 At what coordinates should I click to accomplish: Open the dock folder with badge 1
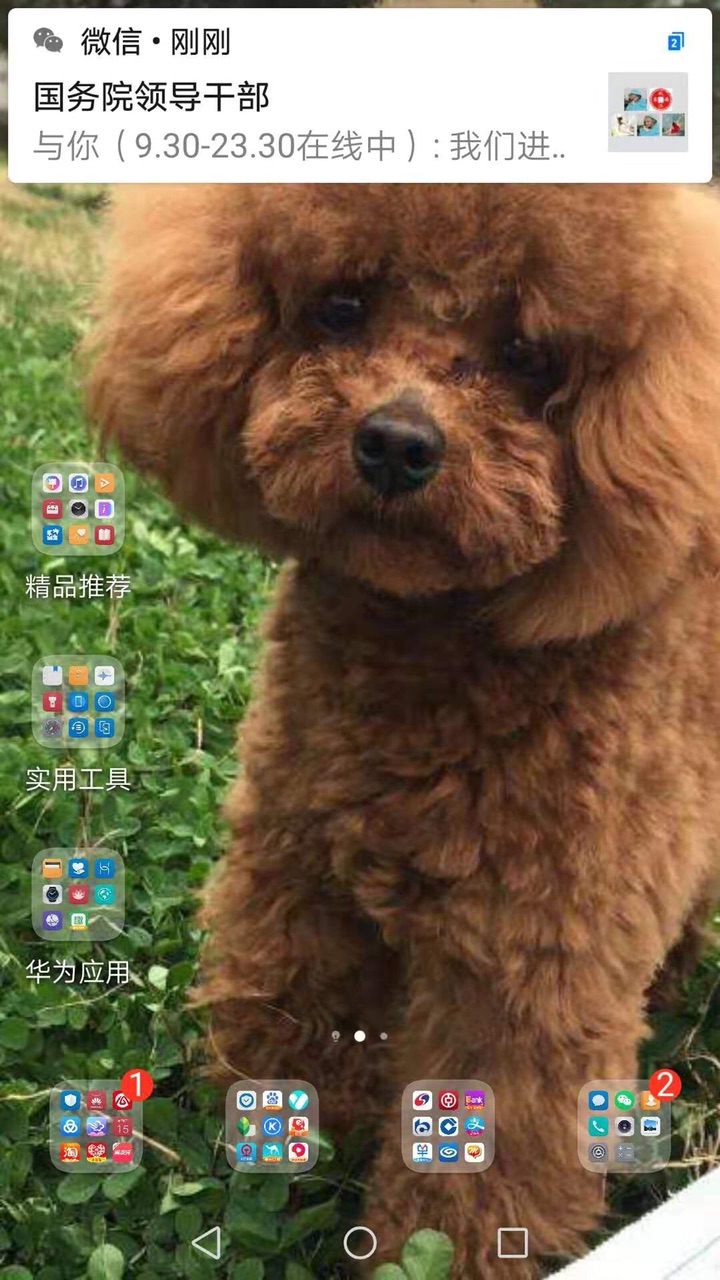point(96,1127)
